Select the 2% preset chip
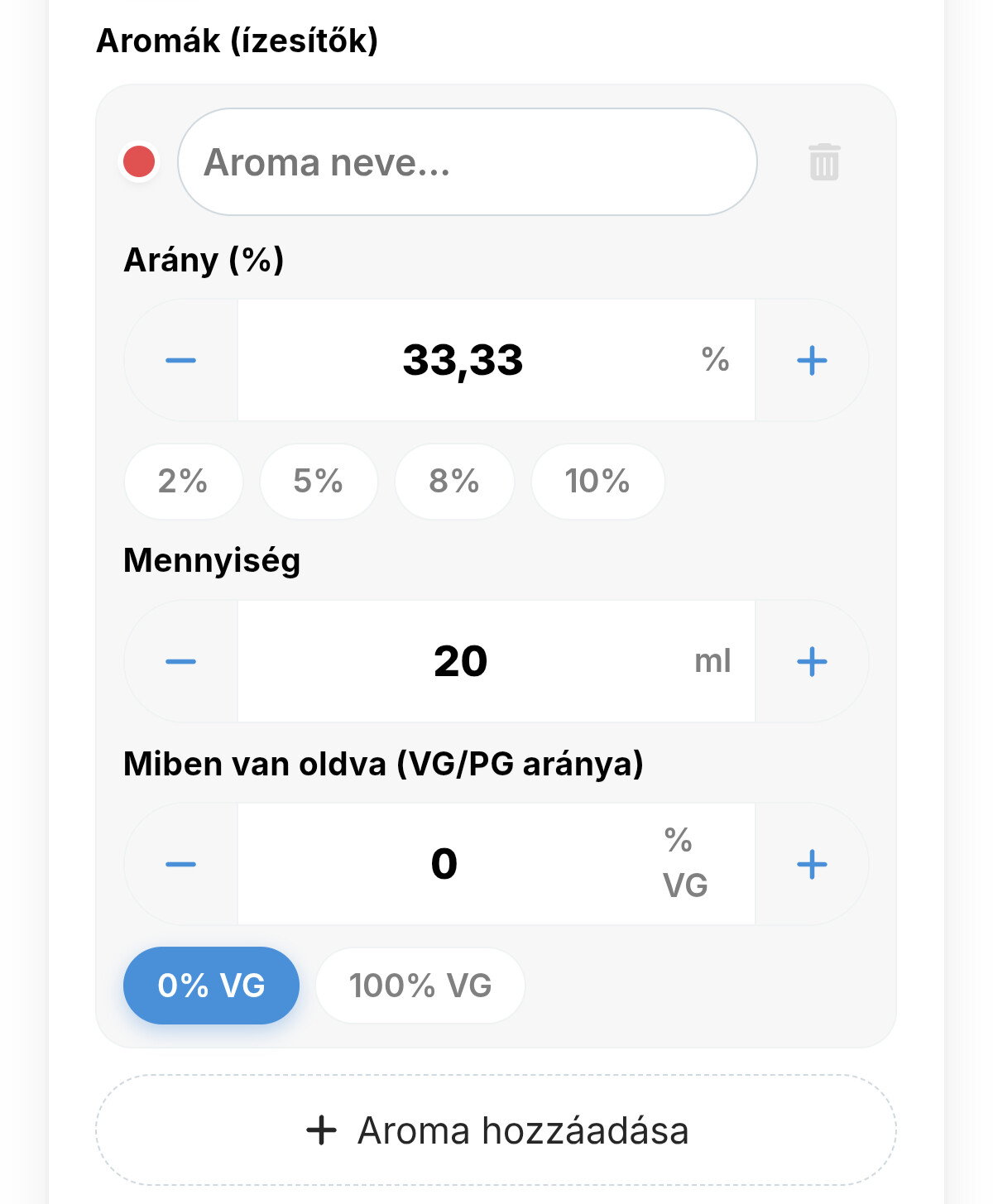Image resolution: width=993 pixels, height=1204 pixels. (x=183, y=482)
